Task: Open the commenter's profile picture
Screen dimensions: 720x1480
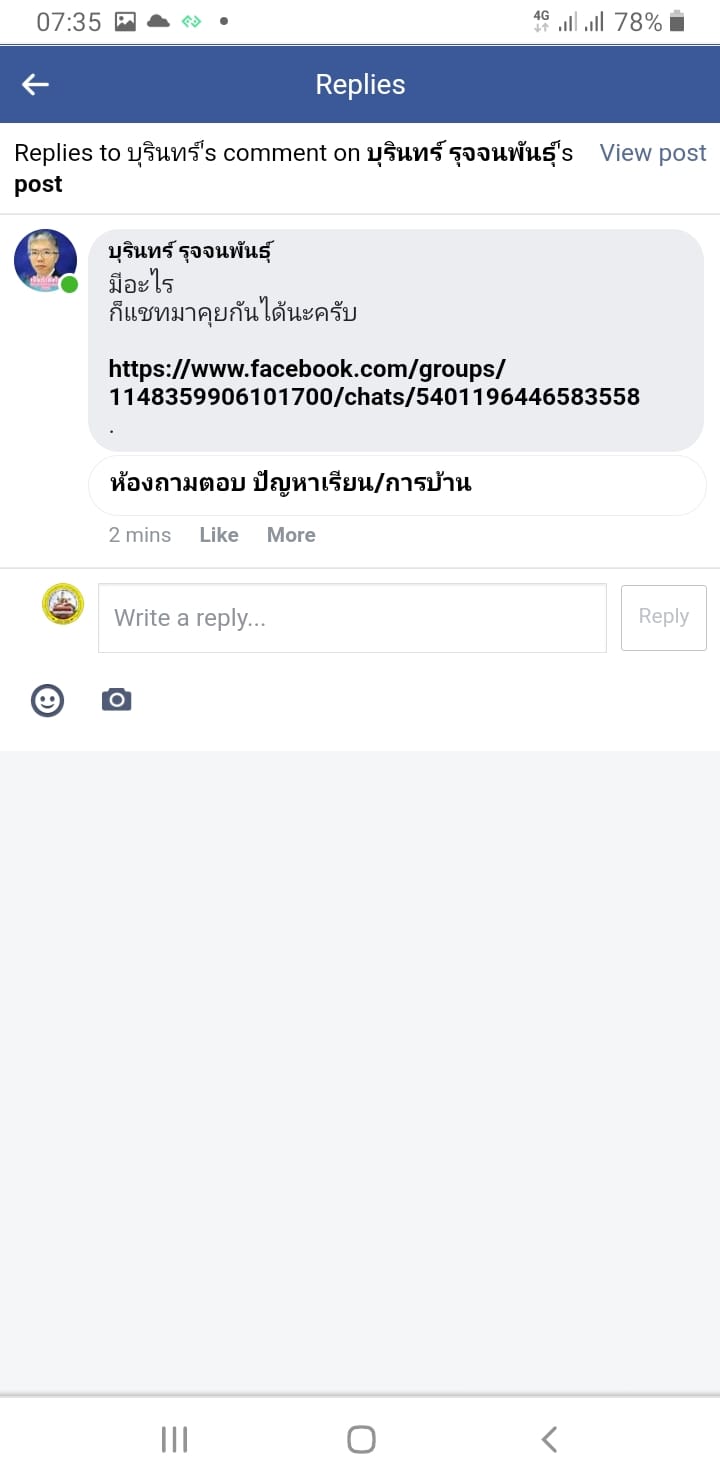Action: click(46, 261)
